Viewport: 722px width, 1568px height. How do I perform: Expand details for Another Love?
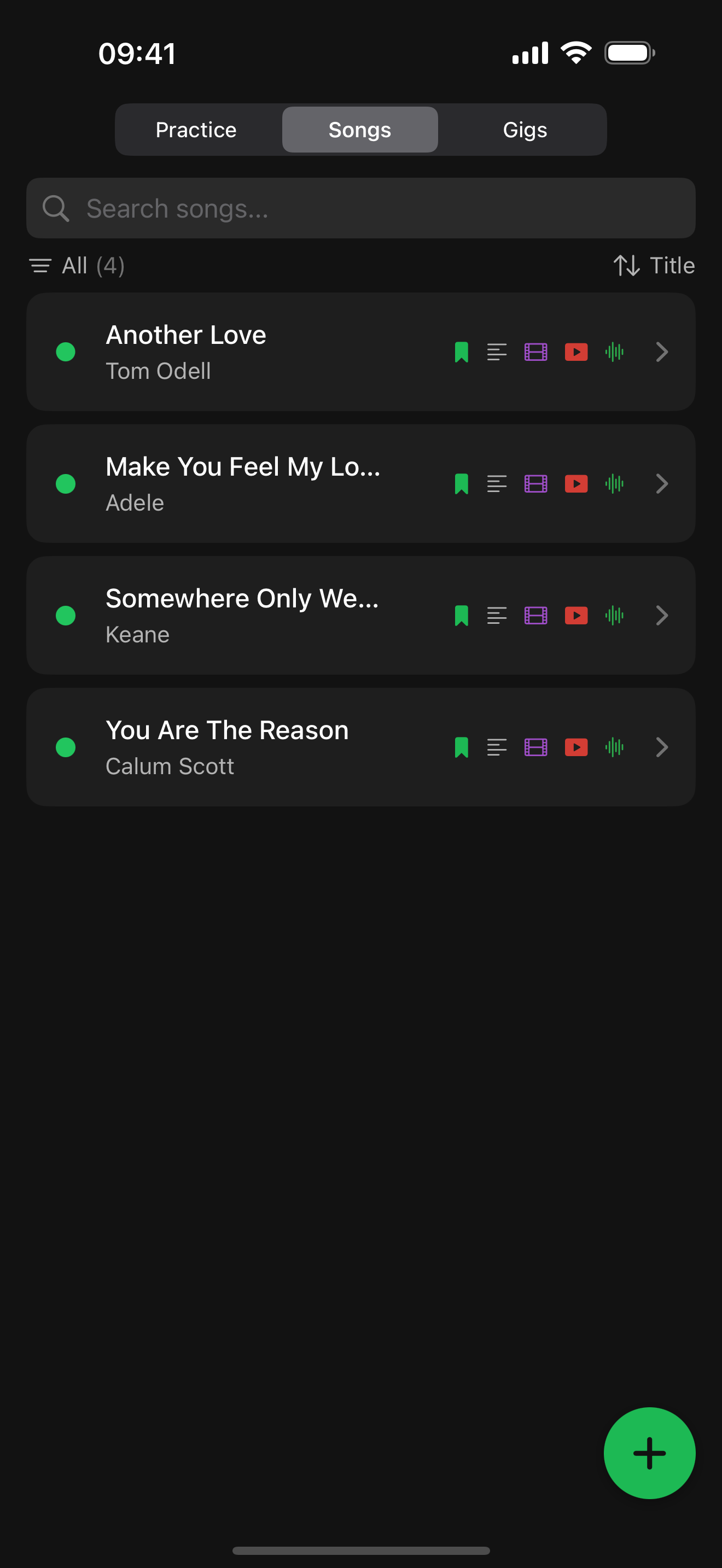coord(662,352)
